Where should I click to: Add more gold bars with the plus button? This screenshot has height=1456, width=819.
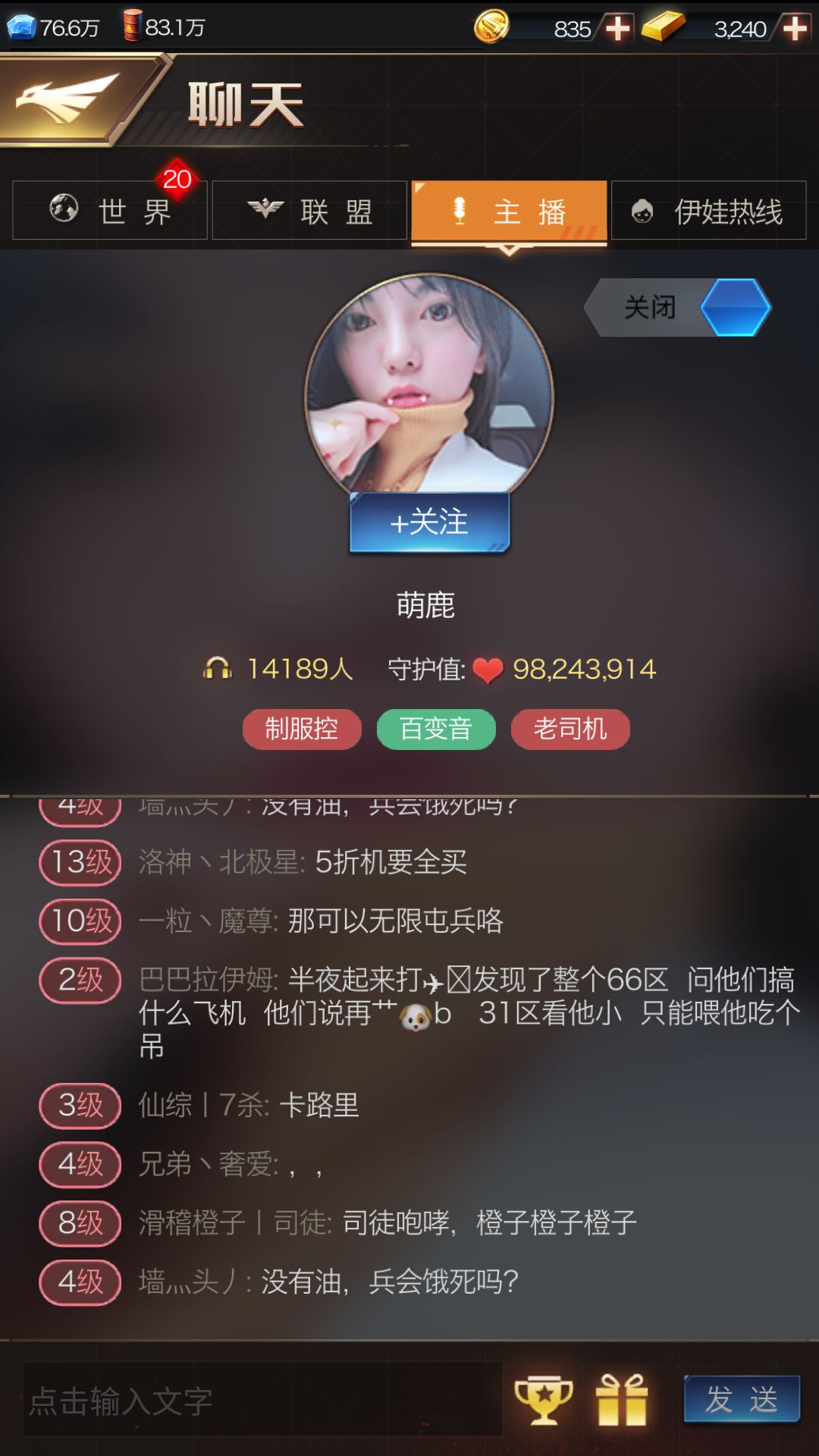coord(794,28)
